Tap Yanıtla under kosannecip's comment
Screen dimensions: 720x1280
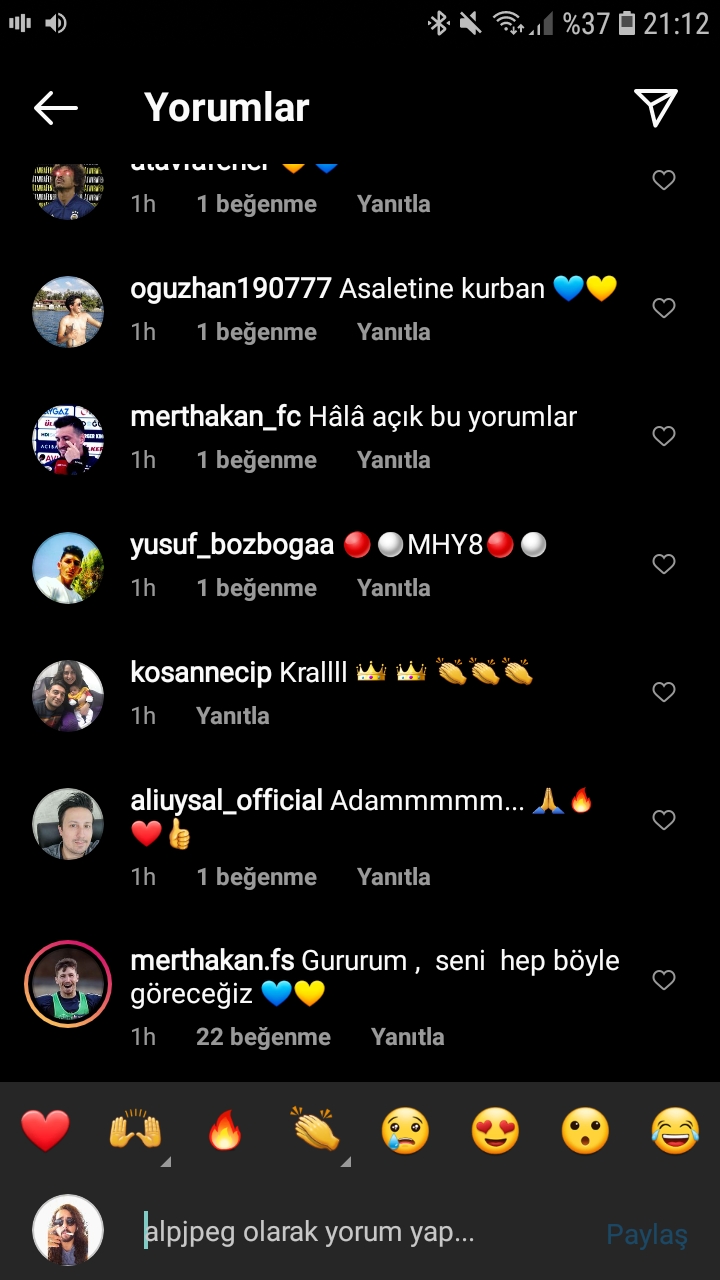tap(233, 716)
